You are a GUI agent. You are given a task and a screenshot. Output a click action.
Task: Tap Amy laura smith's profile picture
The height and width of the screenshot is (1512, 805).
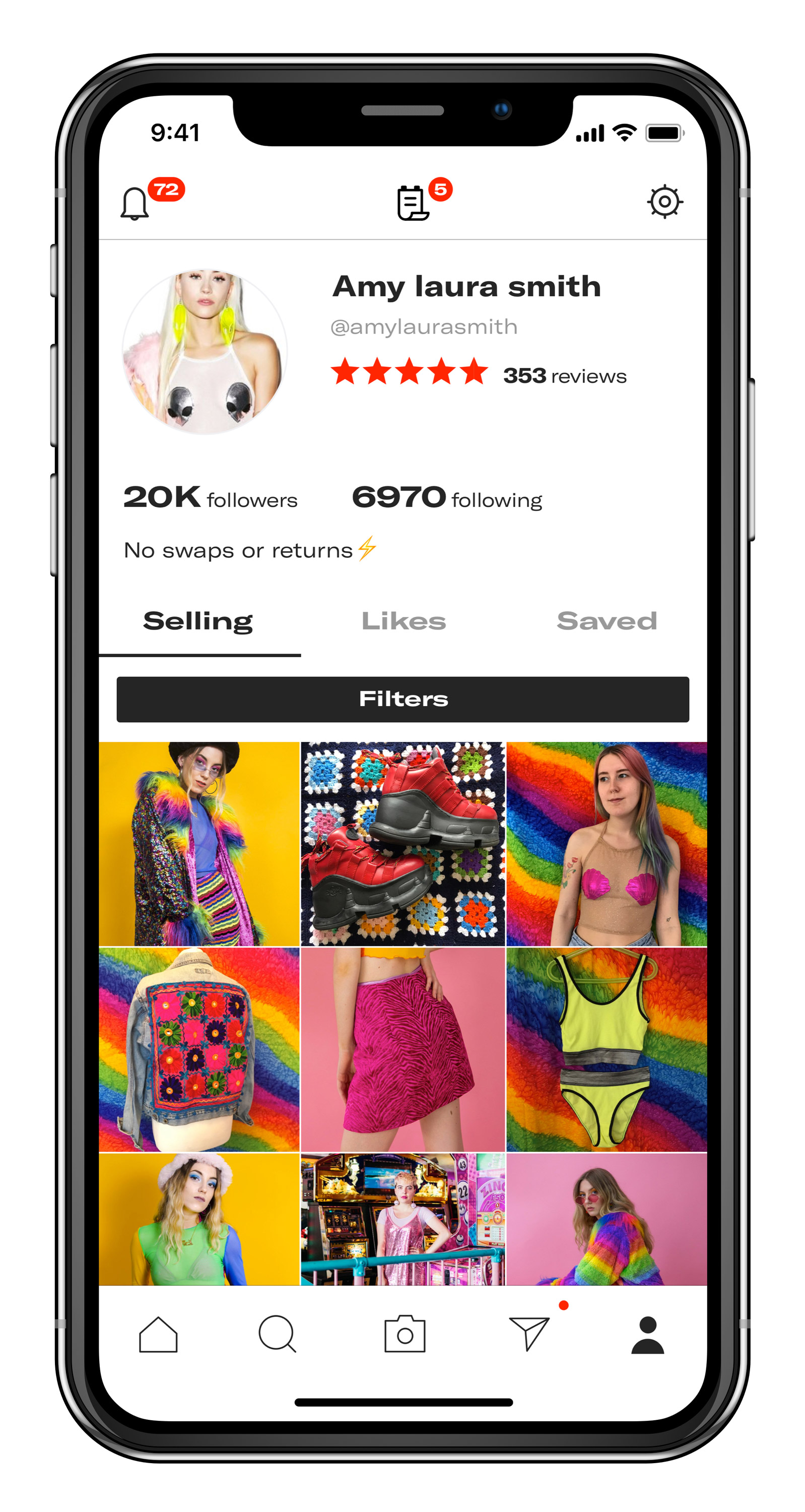(205, 352)
